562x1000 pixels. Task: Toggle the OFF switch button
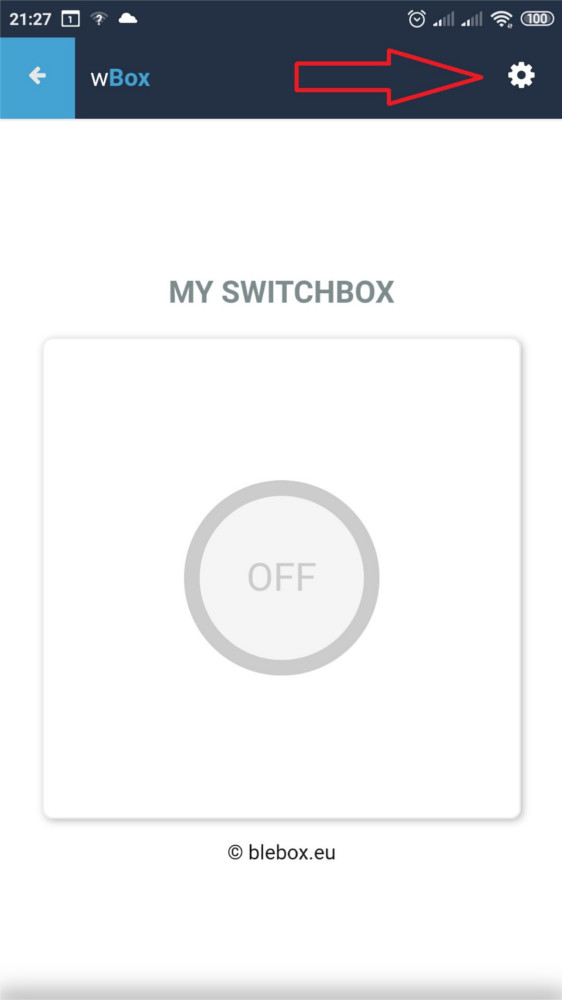click(281, 577)
